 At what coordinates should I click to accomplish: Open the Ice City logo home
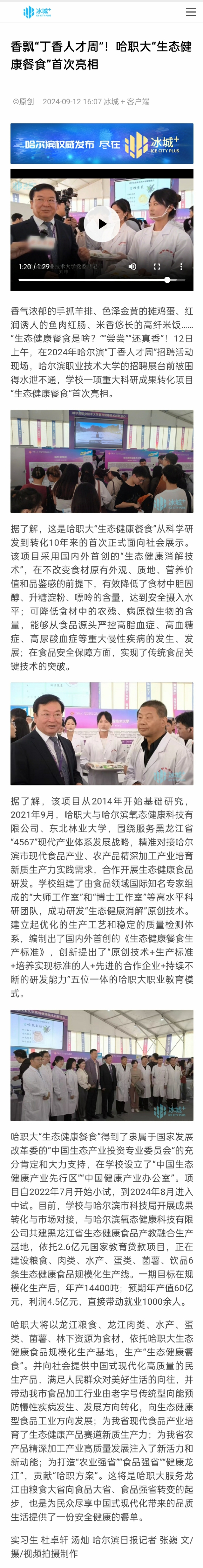(x=37, y=11)
